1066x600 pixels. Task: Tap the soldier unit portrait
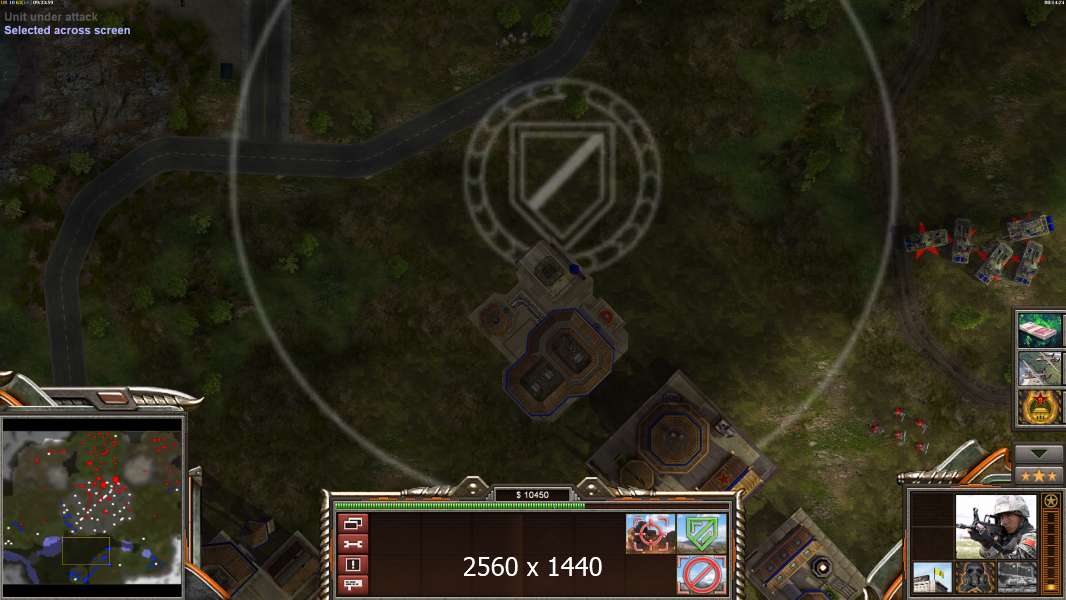coord(995,525)
